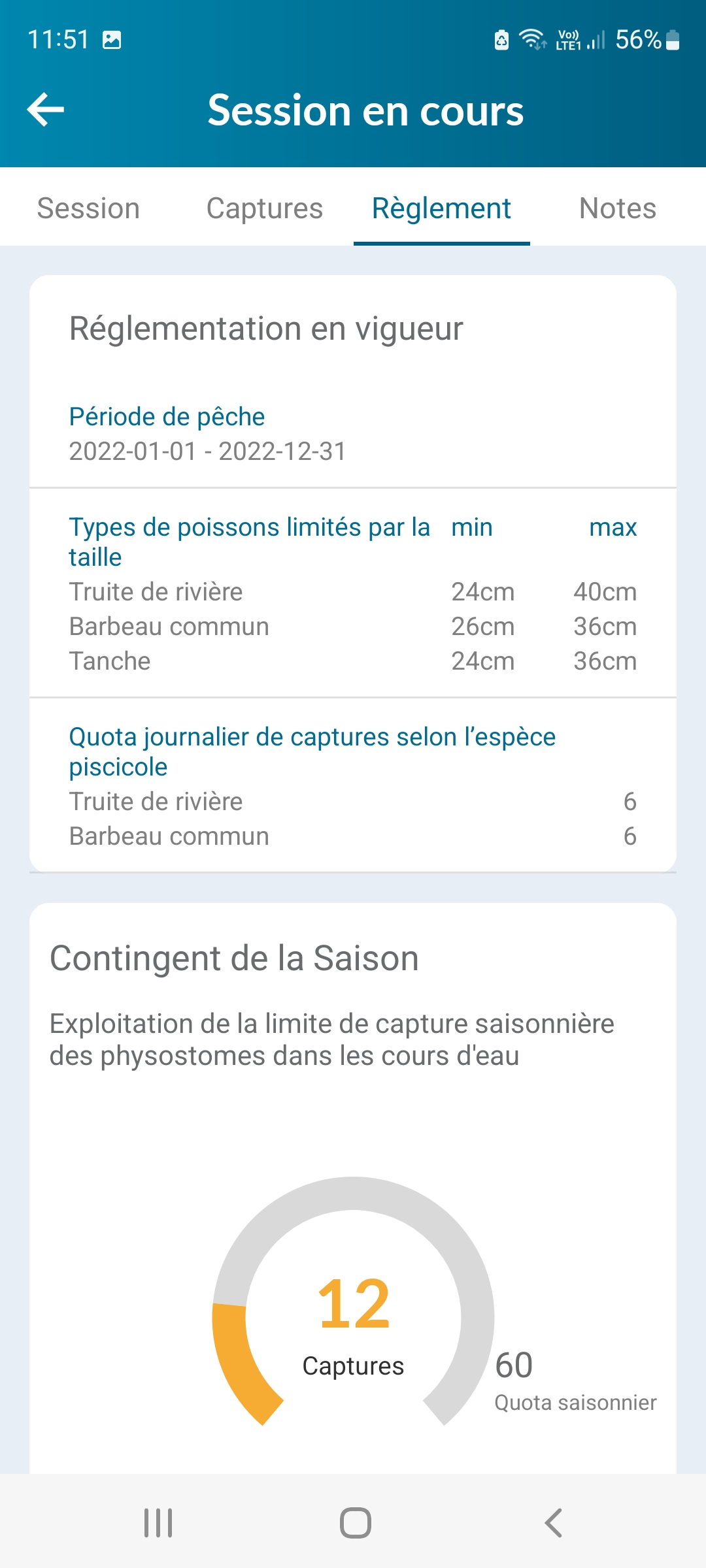Viewport: 706px width, 1568px height.
Task: Open the Captures tab
Action: click(265, 208)
